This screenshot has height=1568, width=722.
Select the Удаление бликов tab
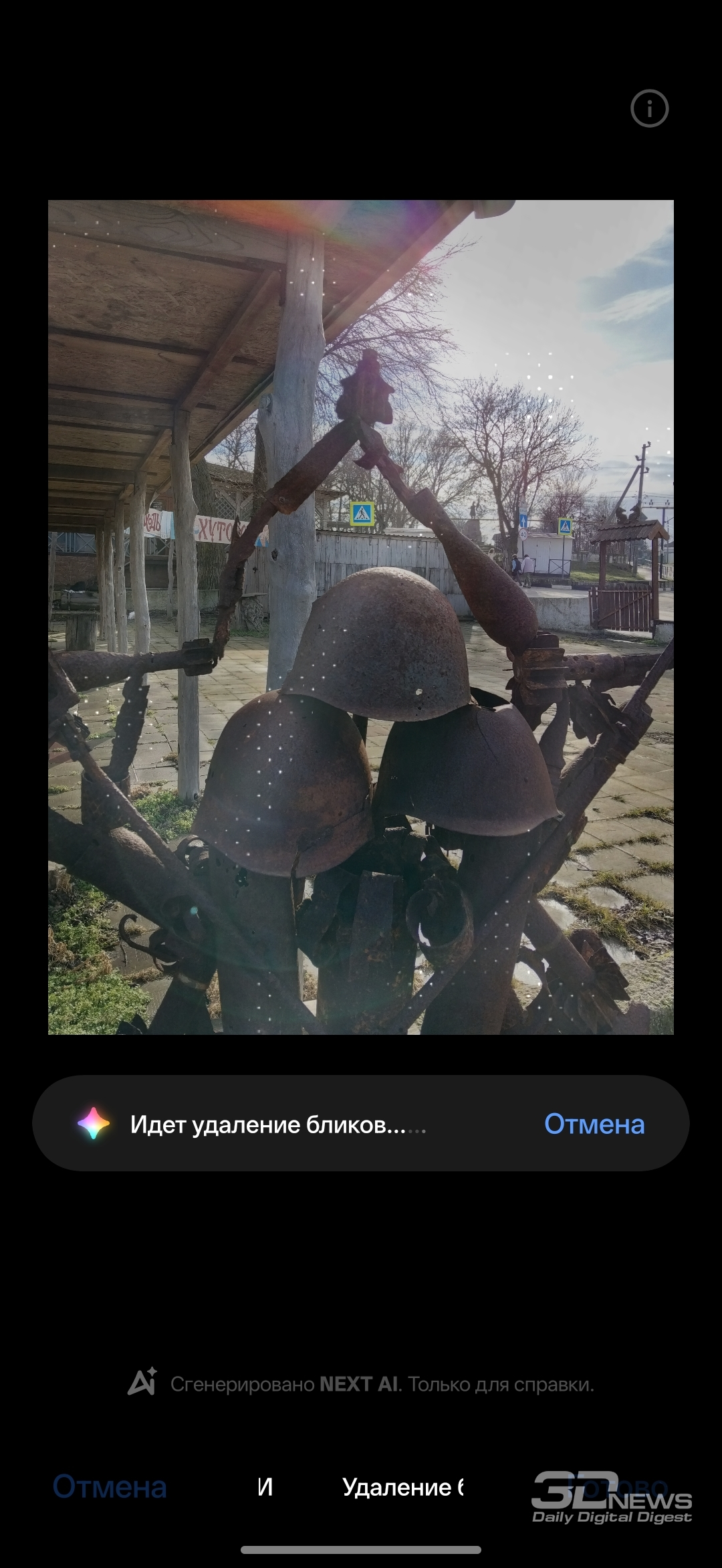[402, 1487]
